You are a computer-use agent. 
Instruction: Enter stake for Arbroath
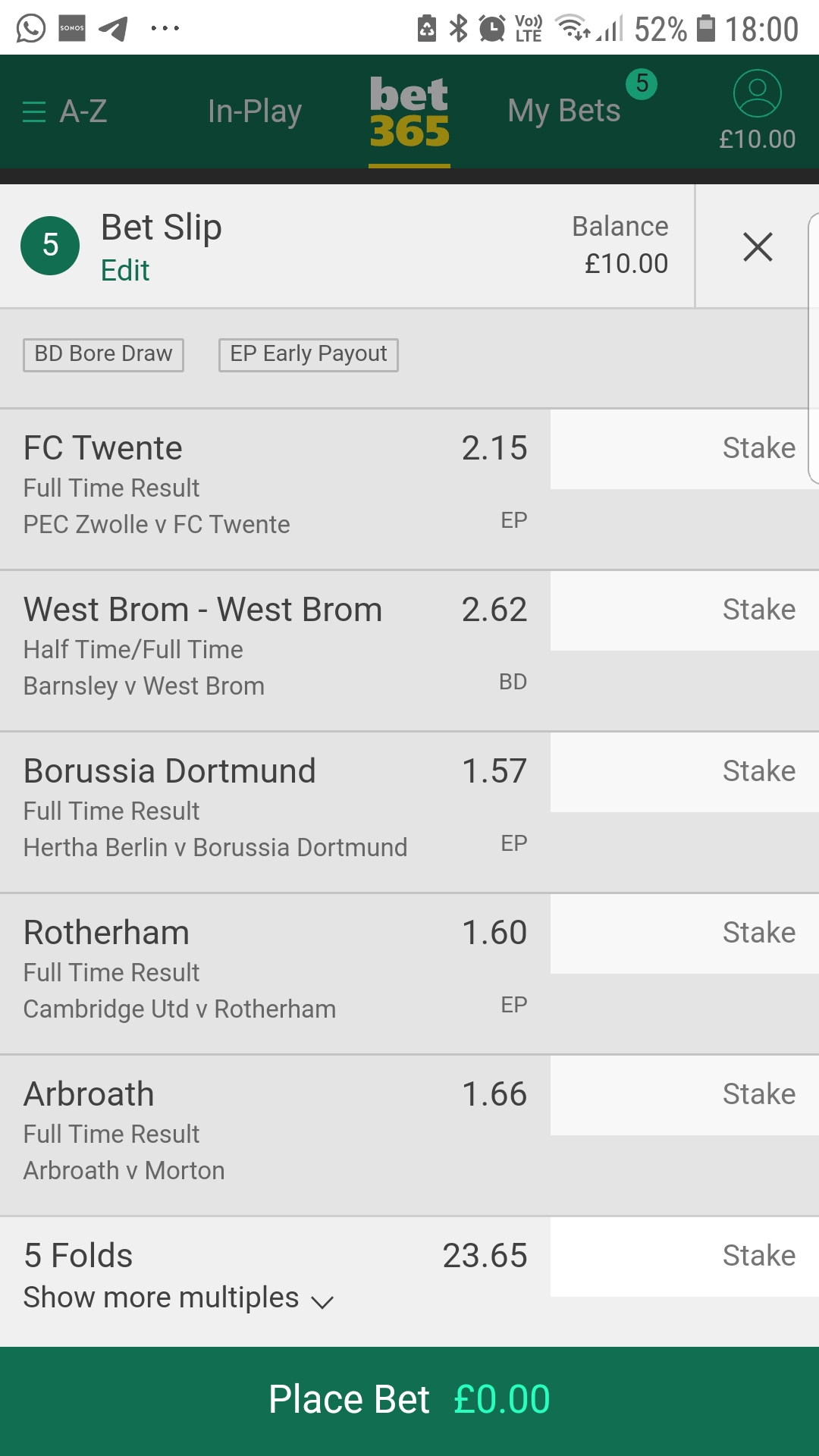[x=682, y=1094]
